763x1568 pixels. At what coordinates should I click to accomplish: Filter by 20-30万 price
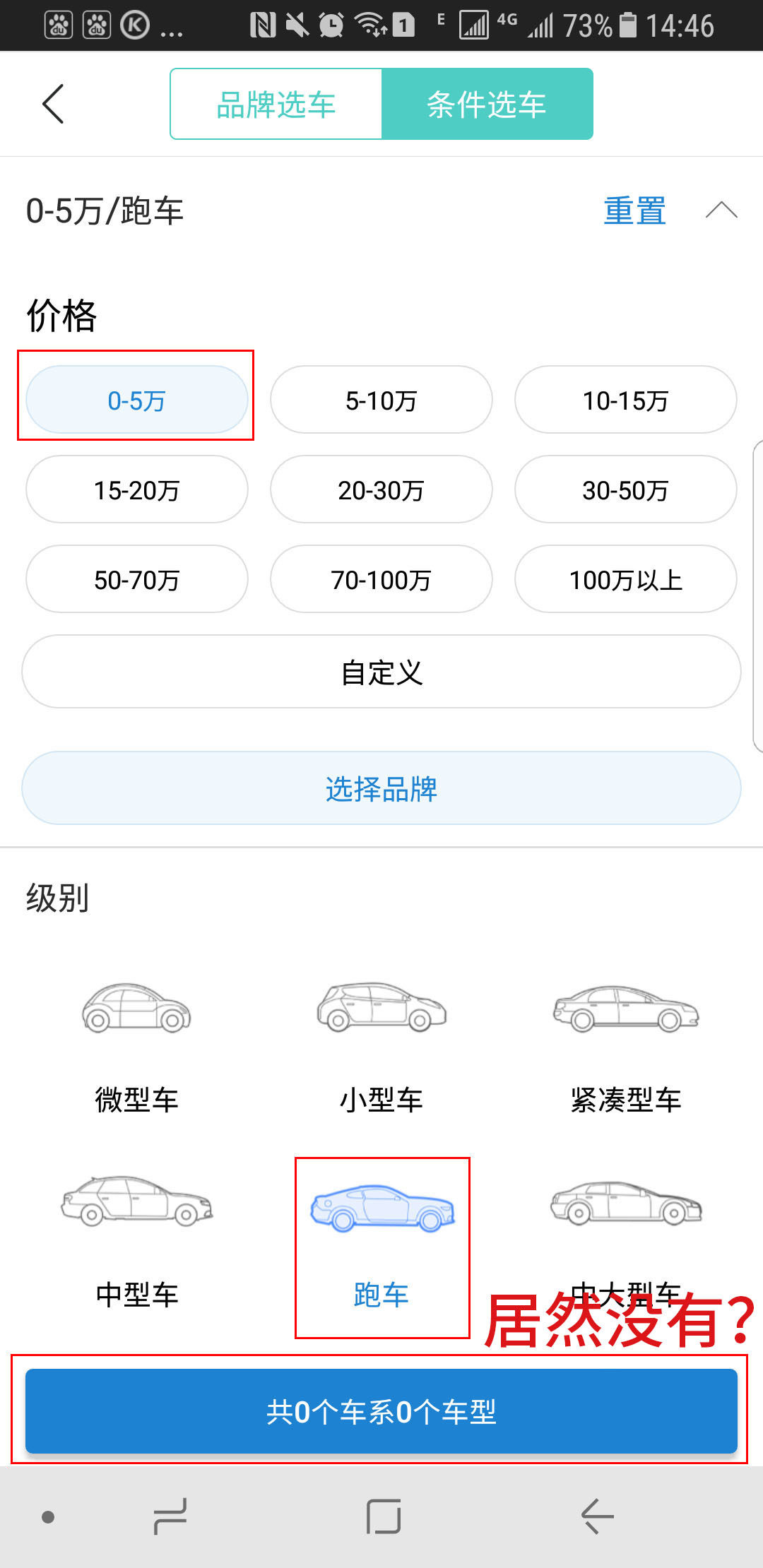pos(381,489)
